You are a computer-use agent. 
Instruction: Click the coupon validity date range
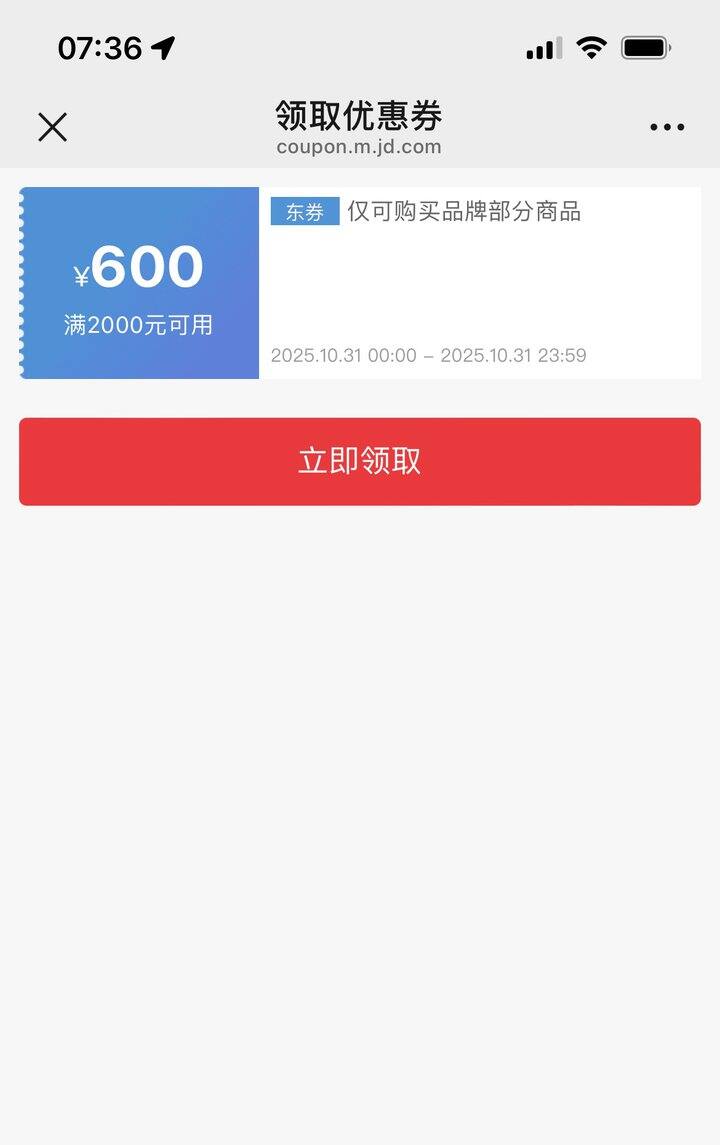[x=428, y=355]
